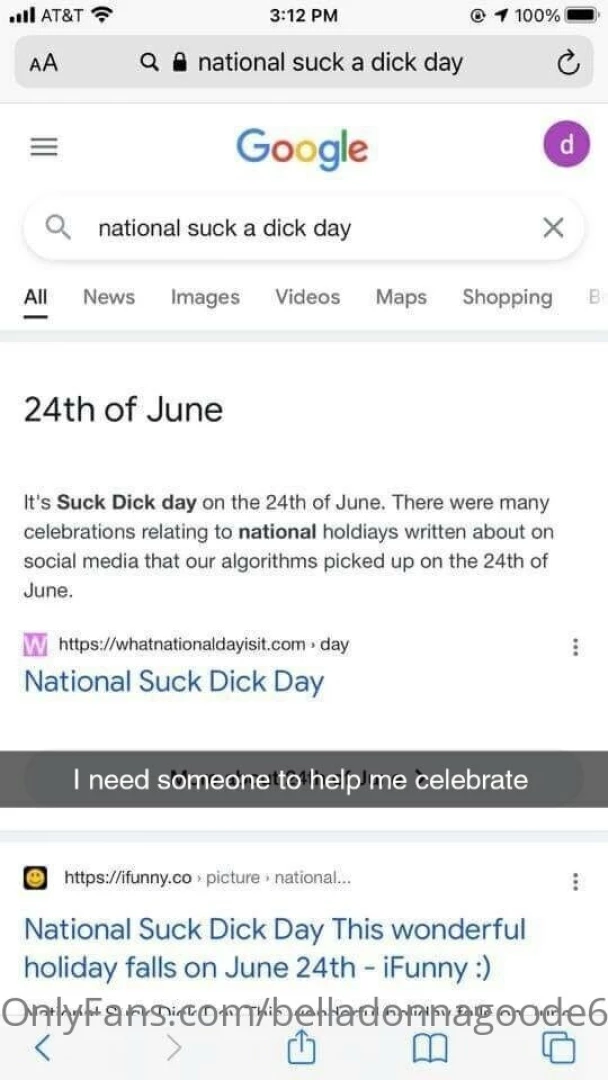The height and width of the screenshot is (1080, 608).
Task: Clear the search query text
Action: 553,228
